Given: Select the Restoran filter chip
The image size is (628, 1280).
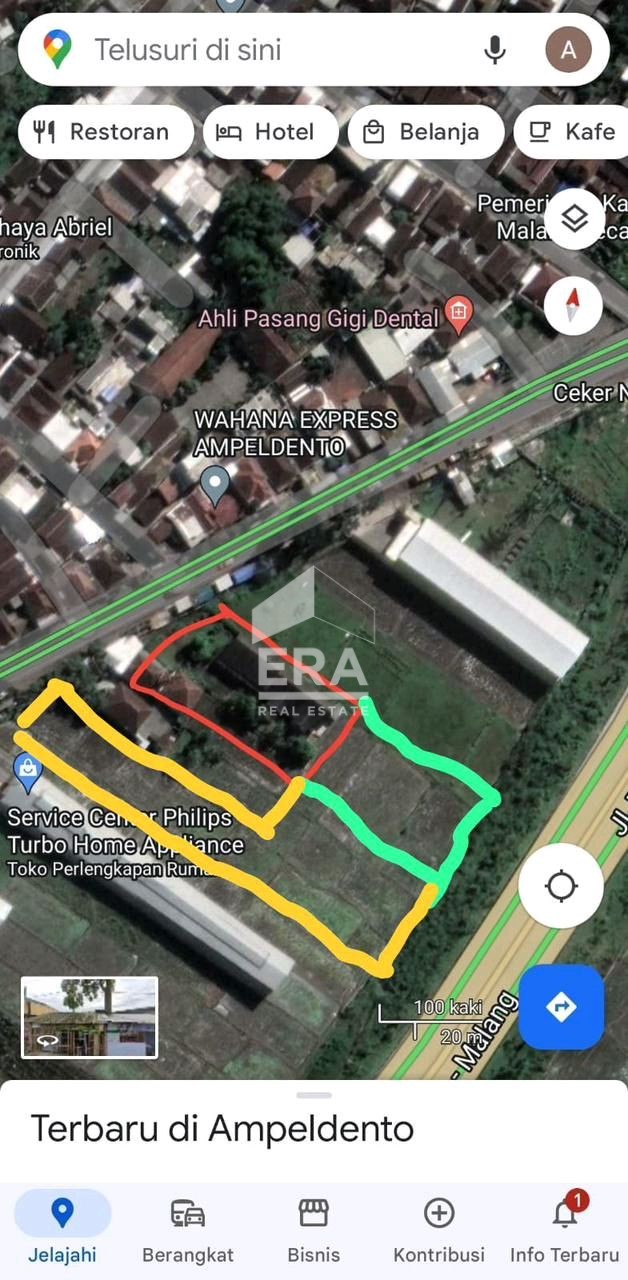Looking at the screenshot, I should 105,132.
